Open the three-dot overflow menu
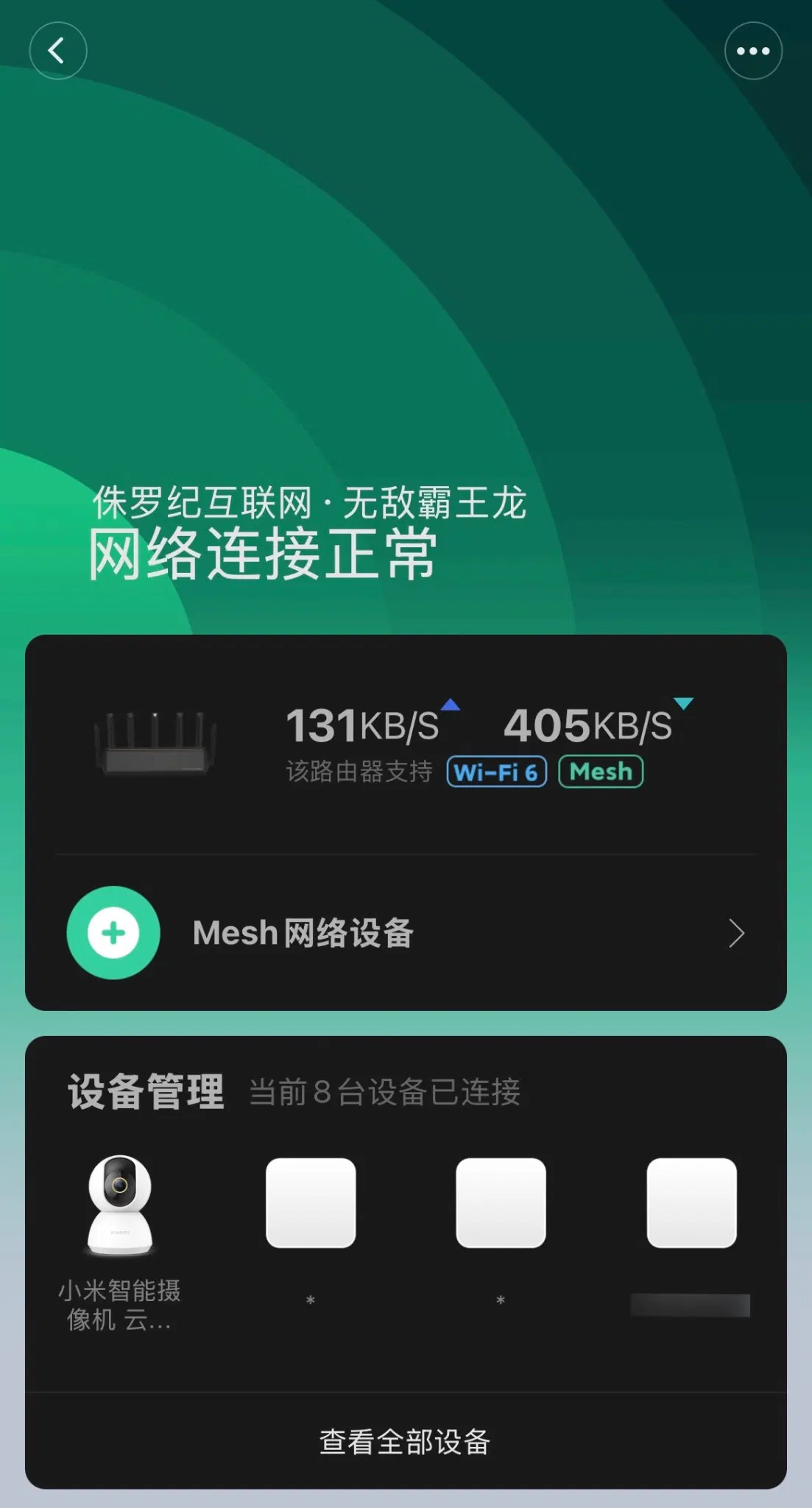The image size is (812, 1508). [752, 51]
